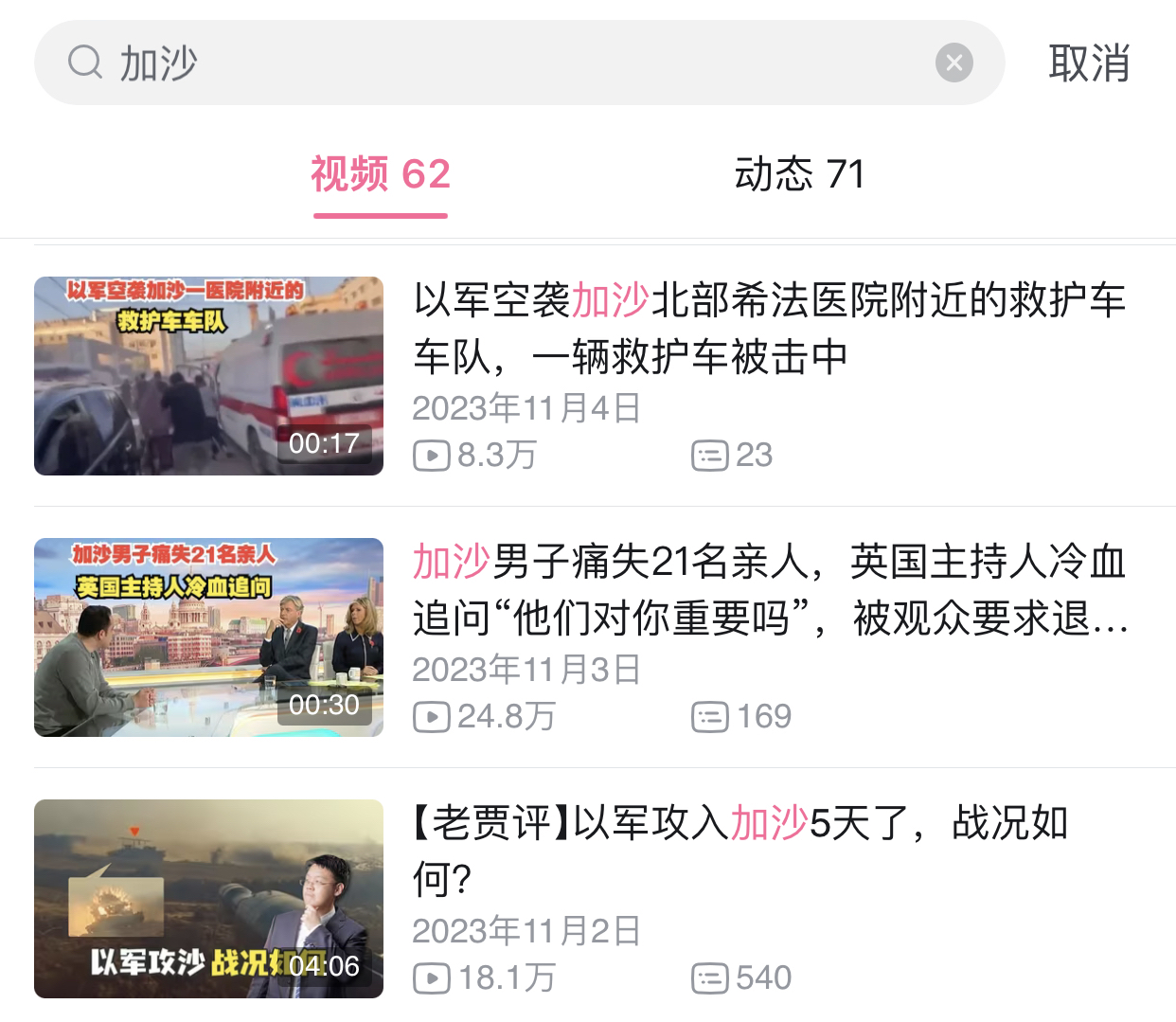Switch to the 视频 62 tab
This screenshot has height=1022, width=1176.
coord(381,175)
